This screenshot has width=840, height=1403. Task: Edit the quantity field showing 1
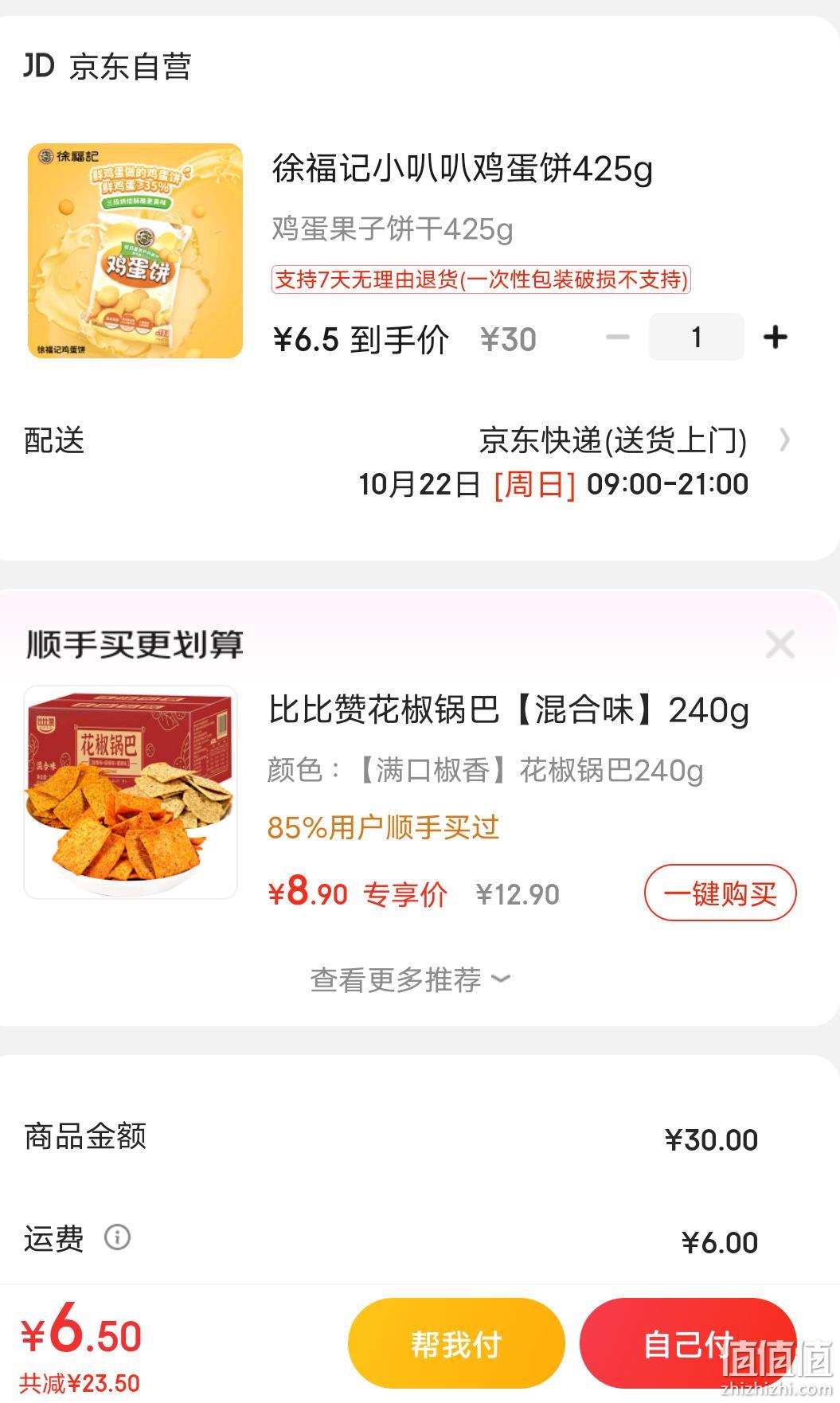pyautogui.click(x=696, y=337)
